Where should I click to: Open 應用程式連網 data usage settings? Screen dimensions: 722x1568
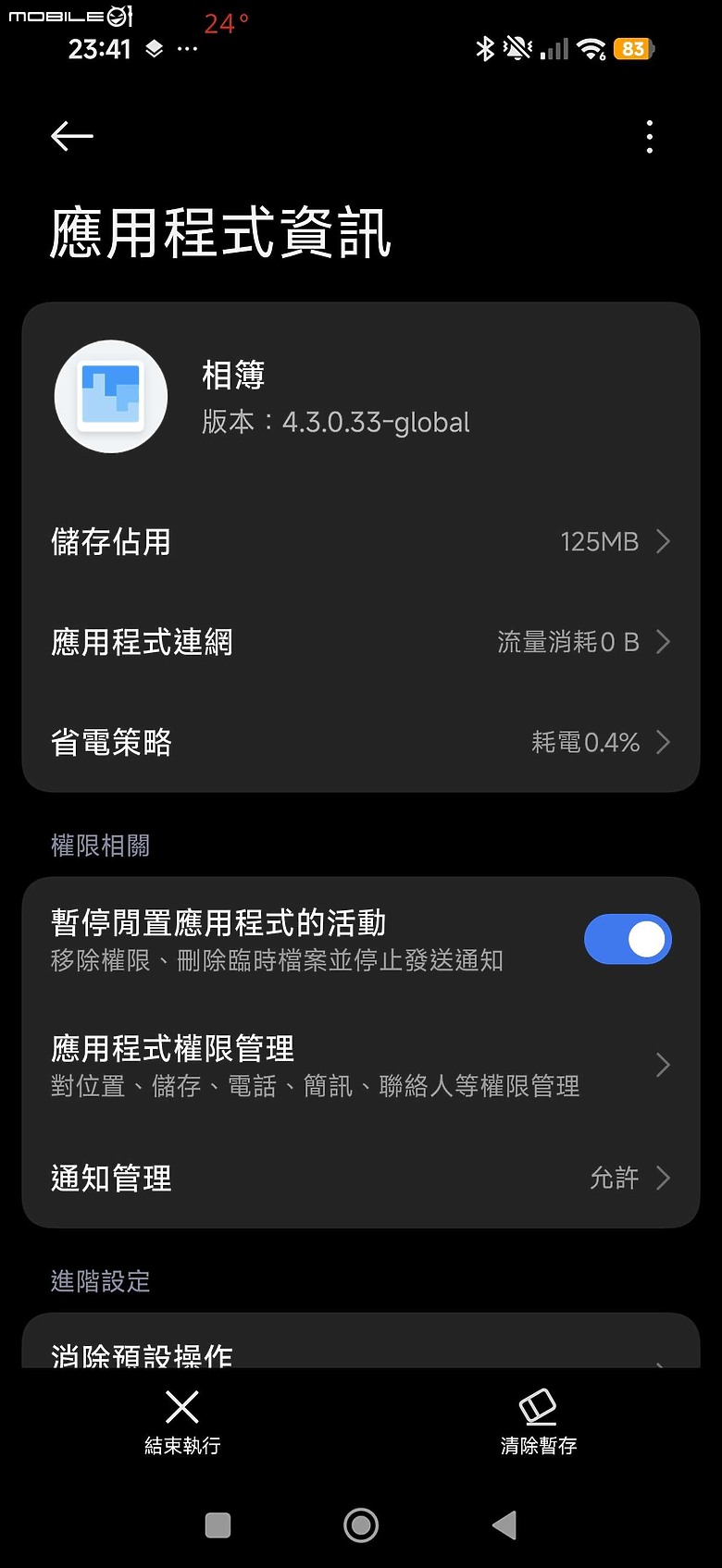tap(360, 641)
